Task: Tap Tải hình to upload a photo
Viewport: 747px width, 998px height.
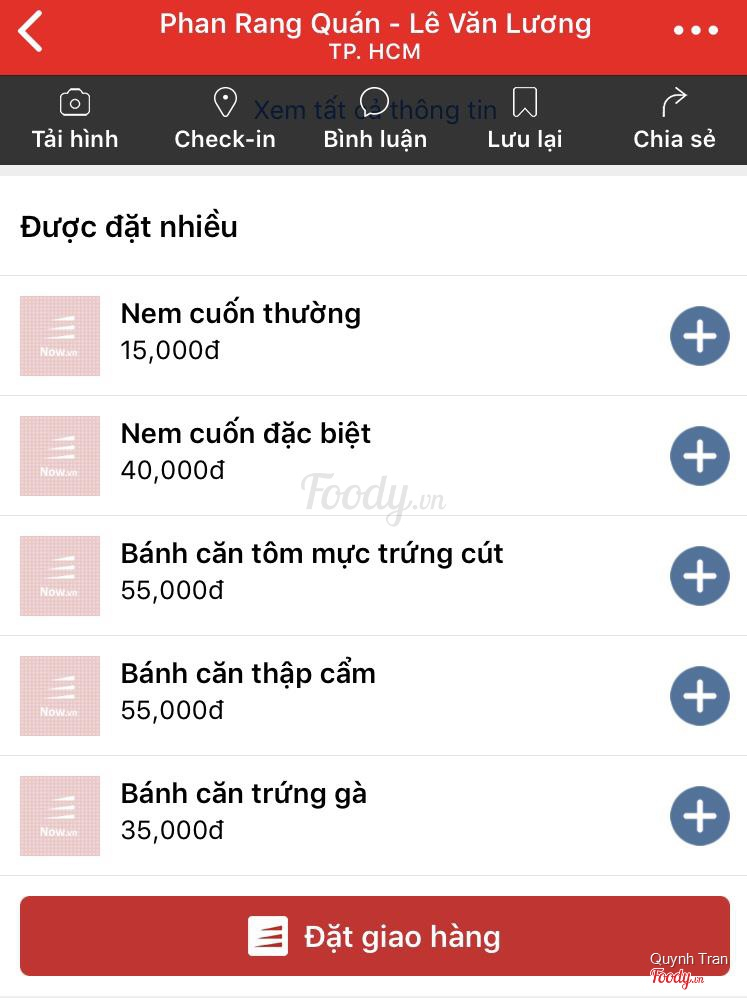Action: pyautogui.click(x=75, y=120)
